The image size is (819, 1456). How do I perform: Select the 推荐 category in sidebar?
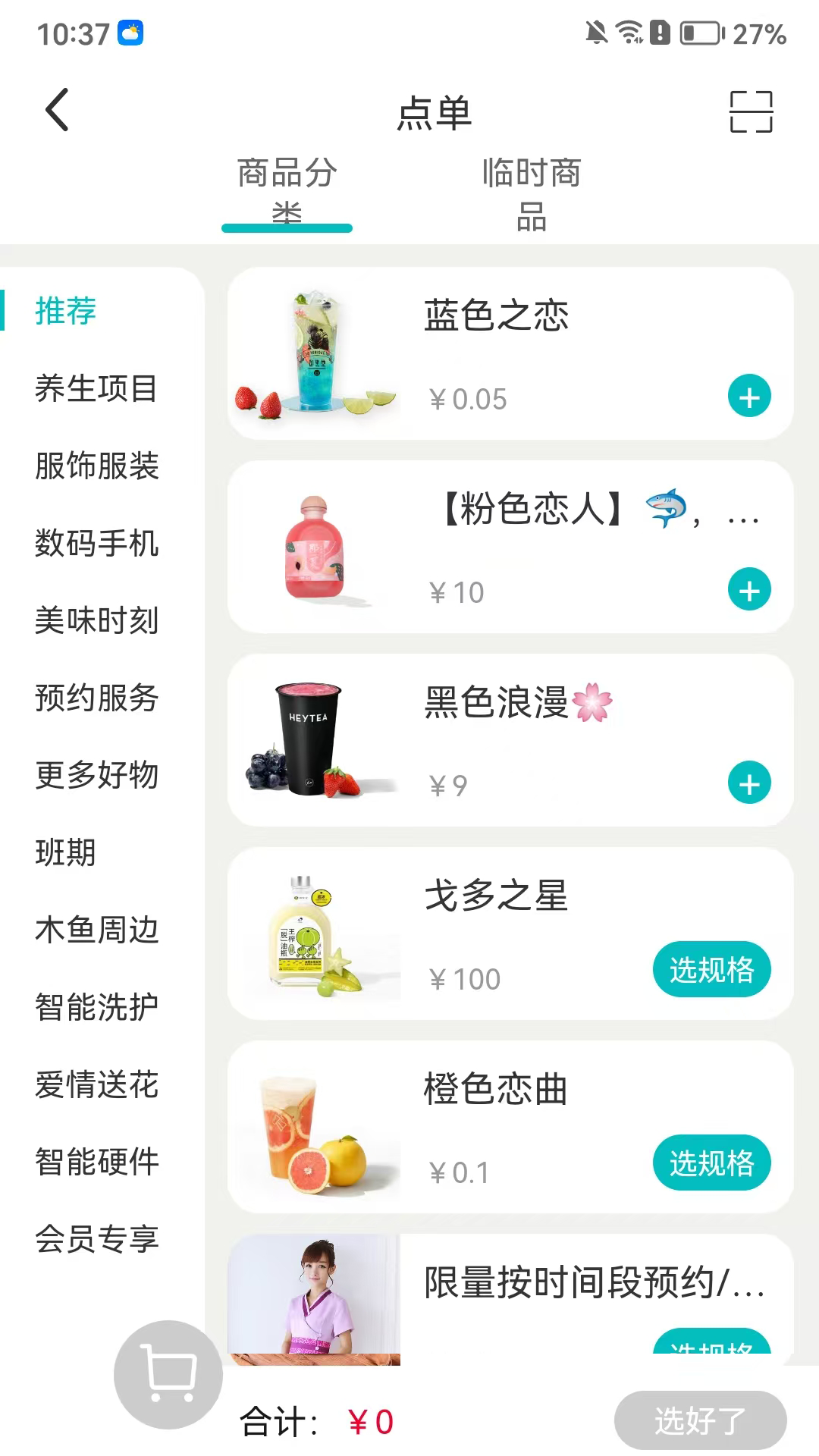click(65, 312)
